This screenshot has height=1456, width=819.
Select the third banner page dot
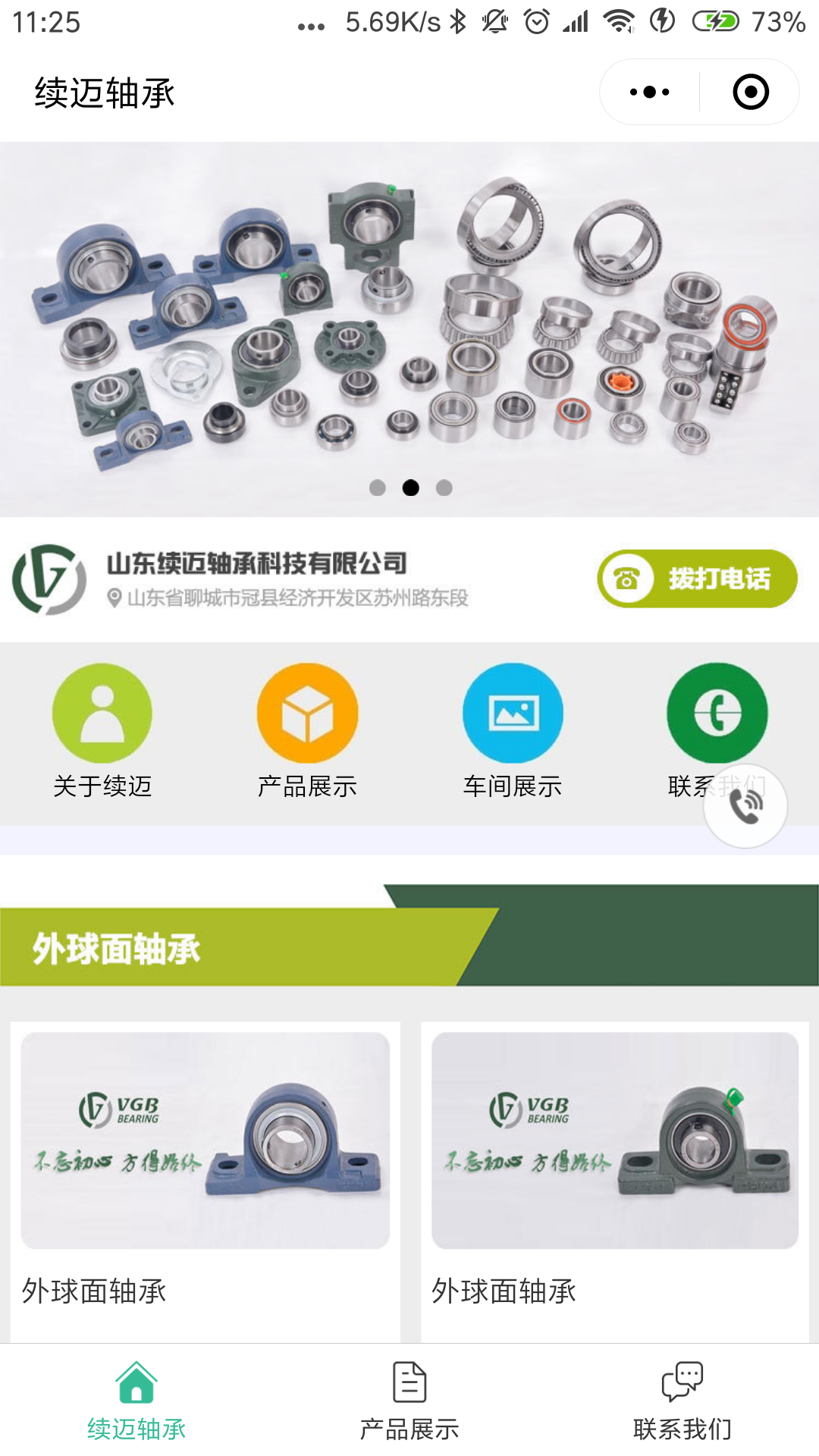[444, 488]
